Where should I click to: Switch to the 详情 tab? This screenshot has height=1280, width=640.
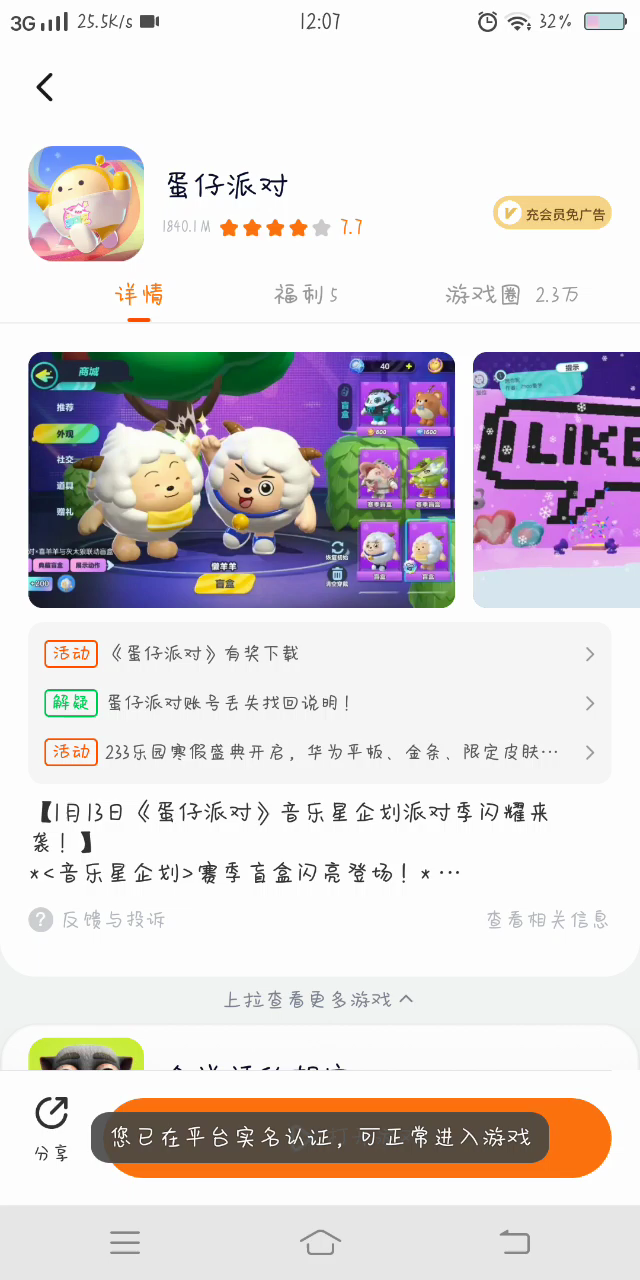point(139,294)
